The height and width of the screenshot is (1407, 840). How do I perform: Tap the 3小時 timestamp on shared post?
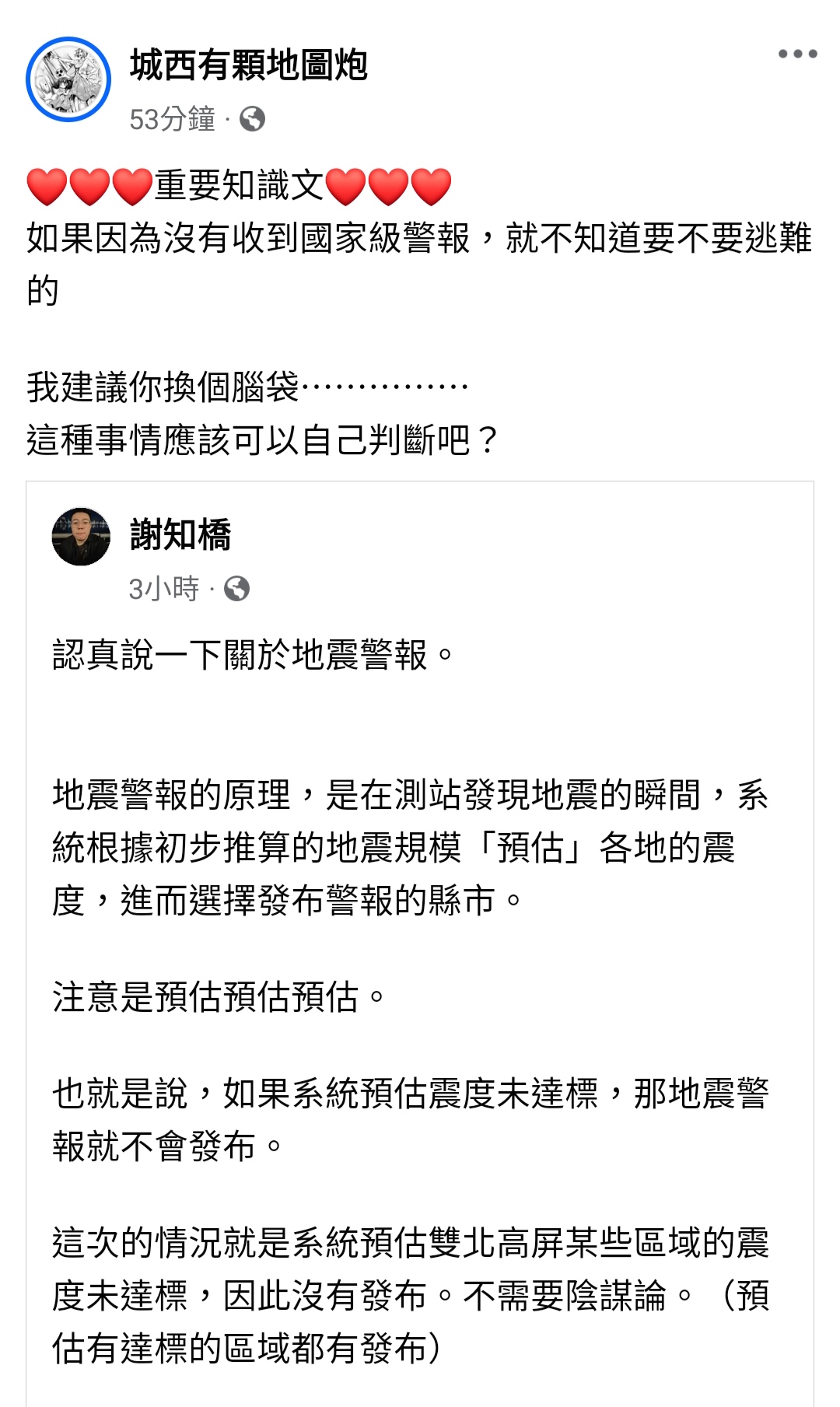pyautogui.click(x=164, y=589)
